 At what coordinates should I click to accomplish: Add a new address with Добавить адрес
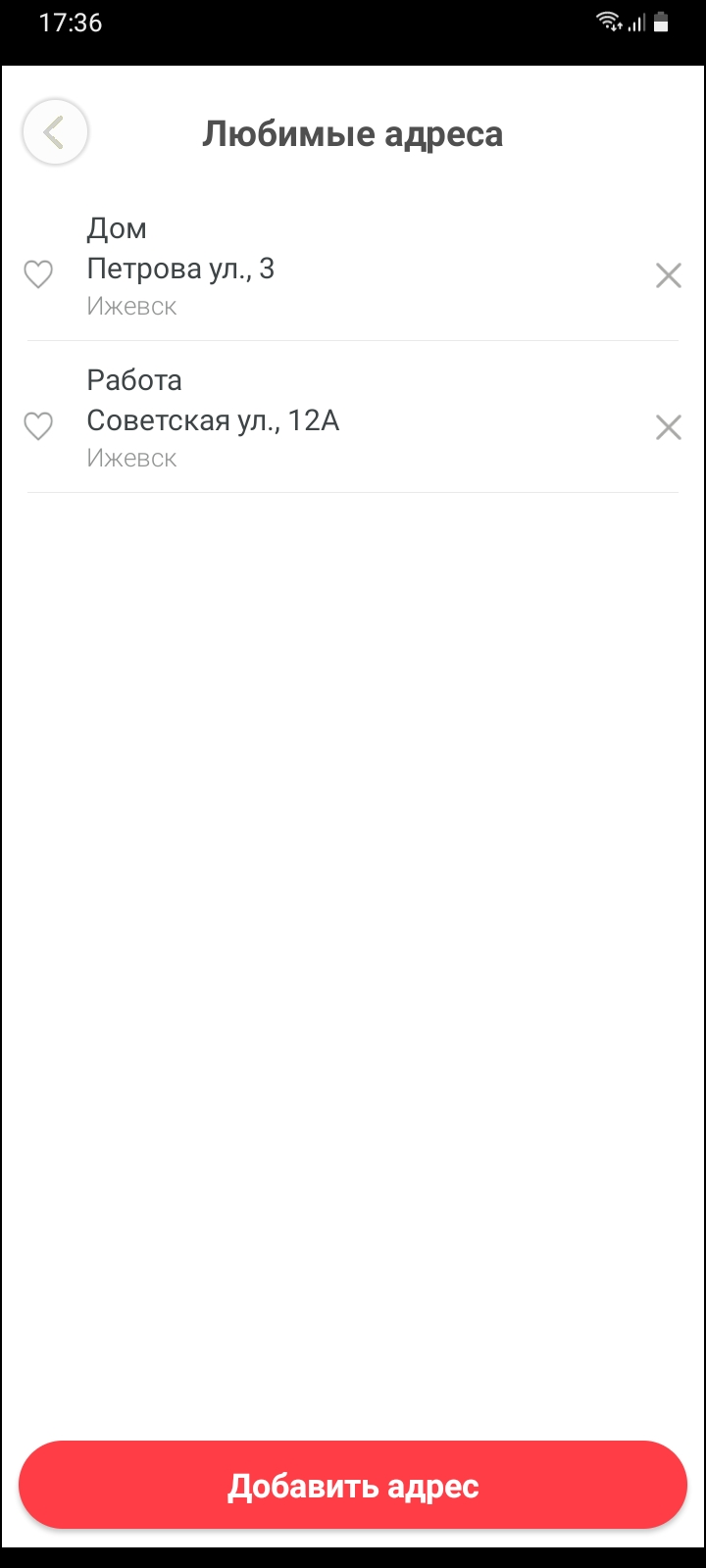tap(353, 1485)
